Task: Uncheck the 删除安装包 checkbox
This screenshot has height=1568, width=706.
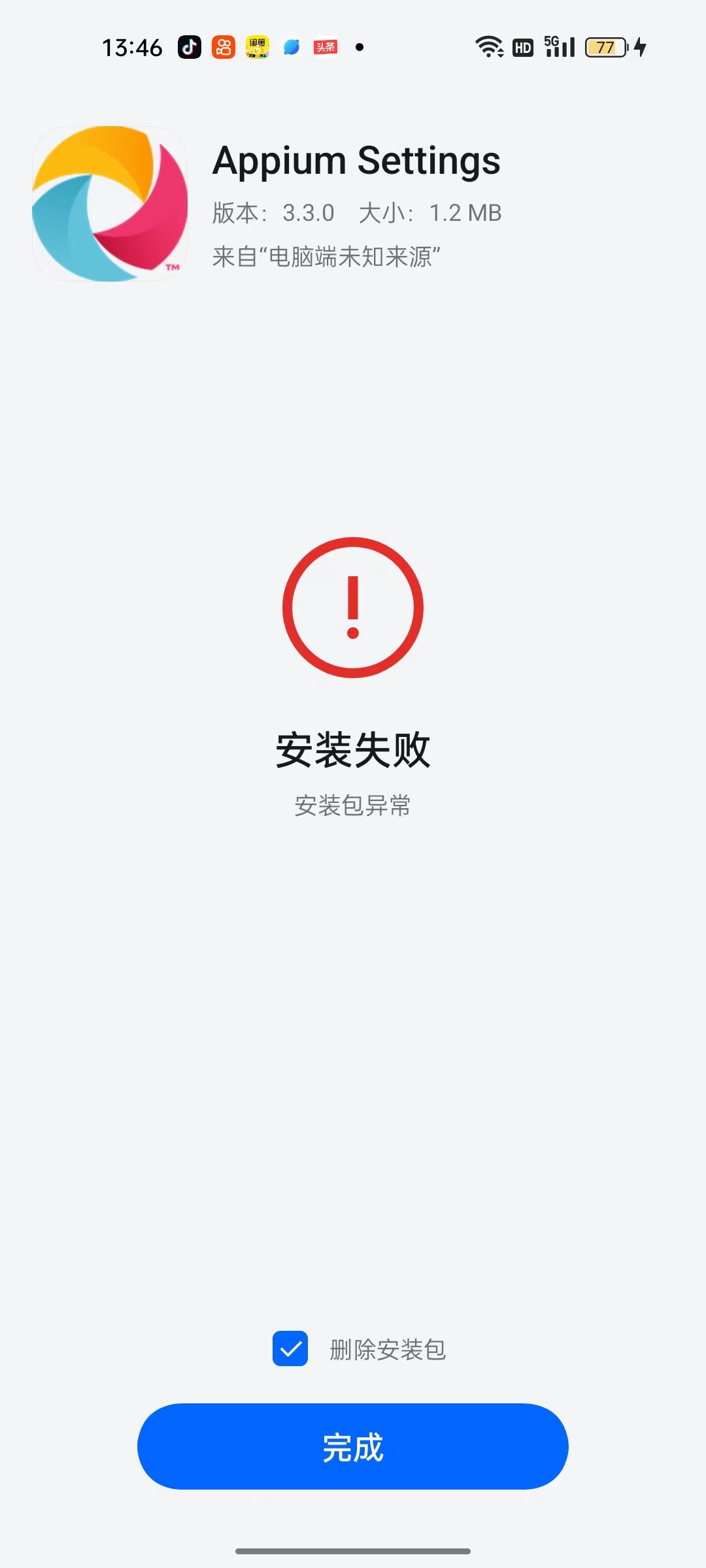Action: click(x=290, y=1348)
